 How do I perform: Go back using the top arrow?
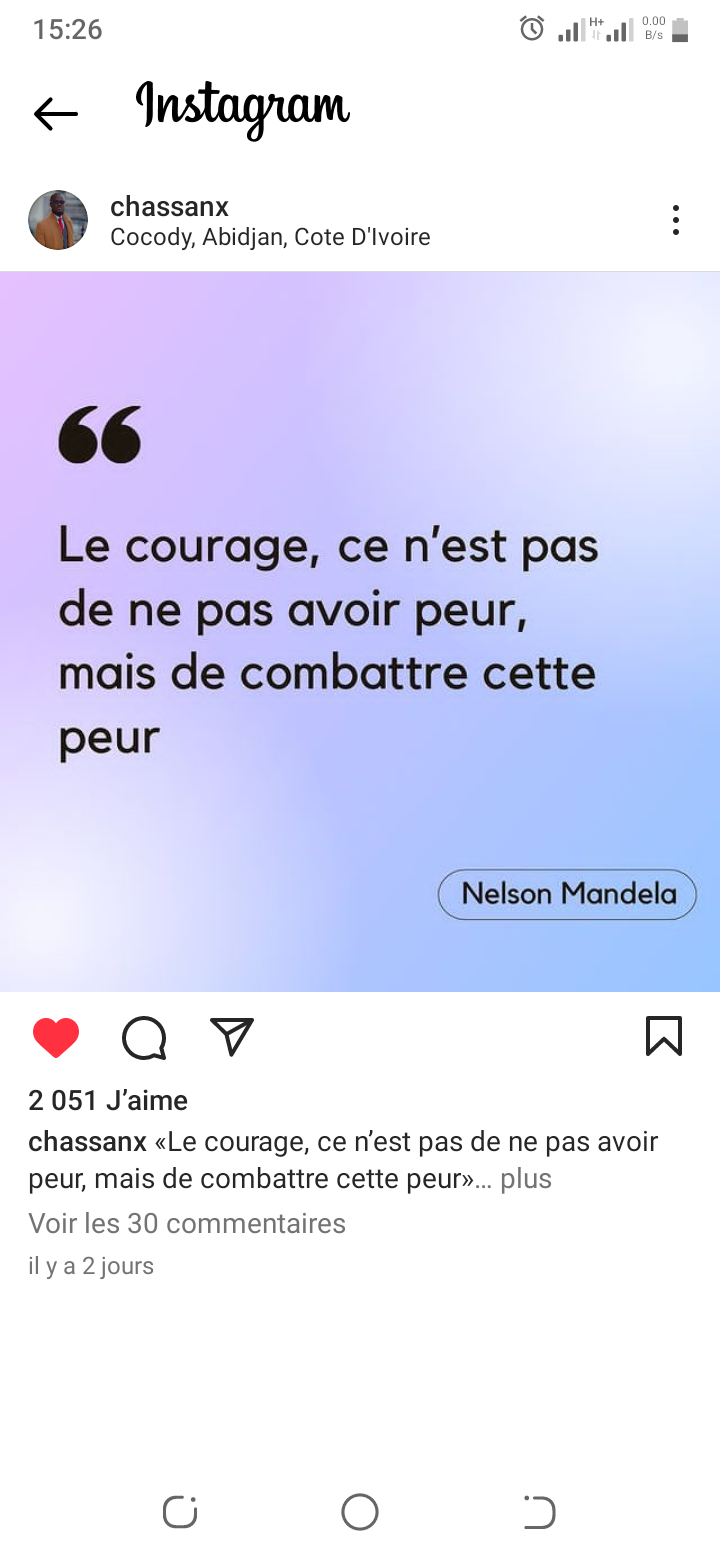[56, 114]
